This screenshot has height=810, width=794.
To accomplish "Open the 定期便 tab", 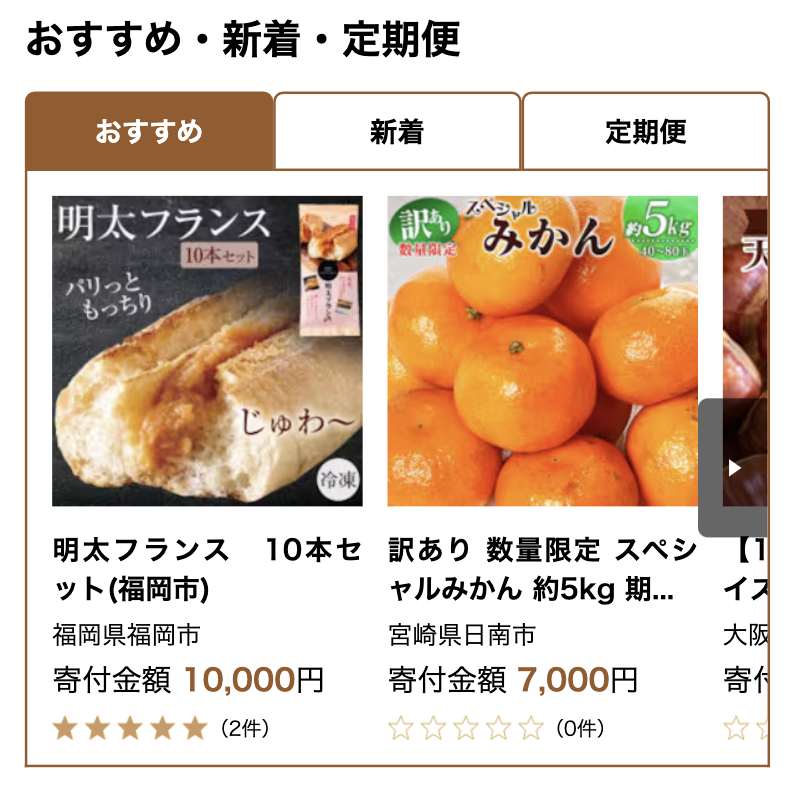I will 645,132.
